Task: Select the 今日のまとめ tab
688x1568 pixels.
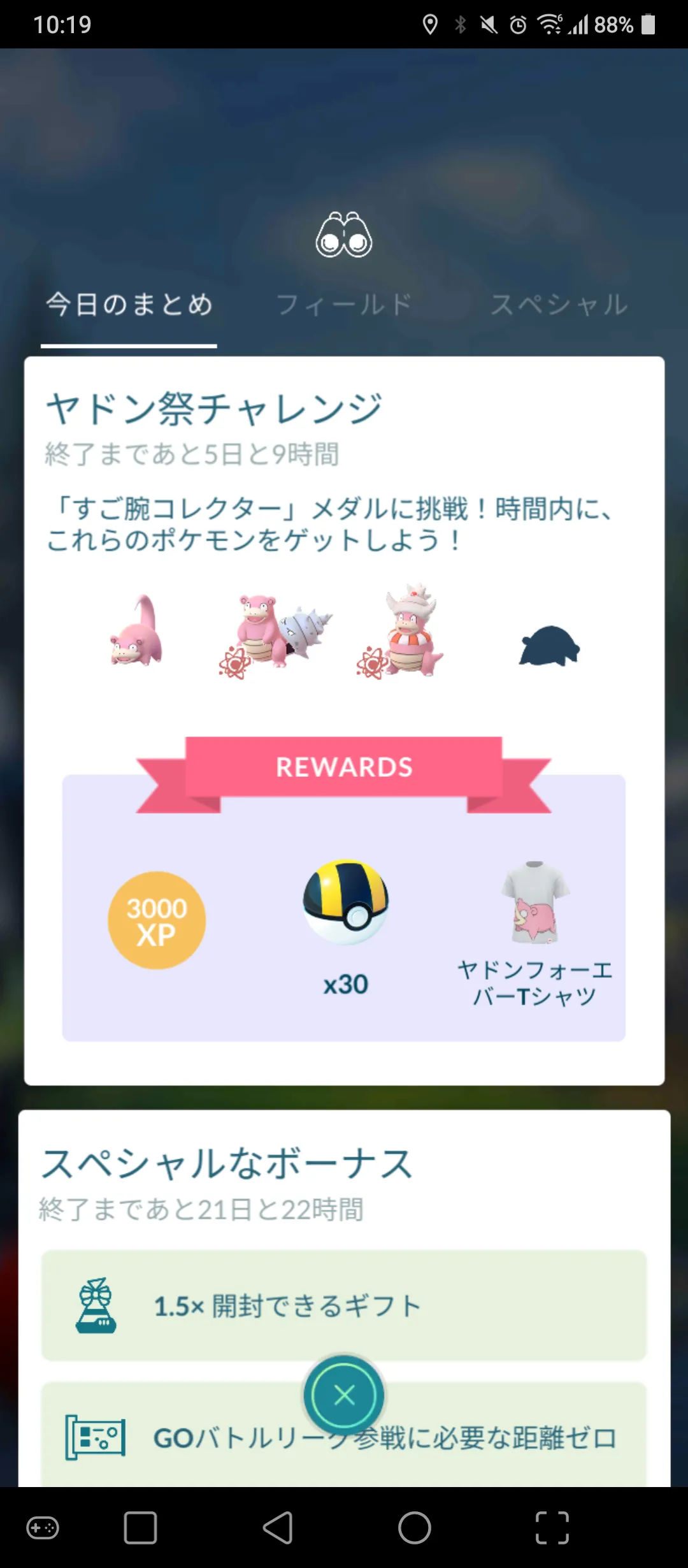Action: [x=129, y=305]
